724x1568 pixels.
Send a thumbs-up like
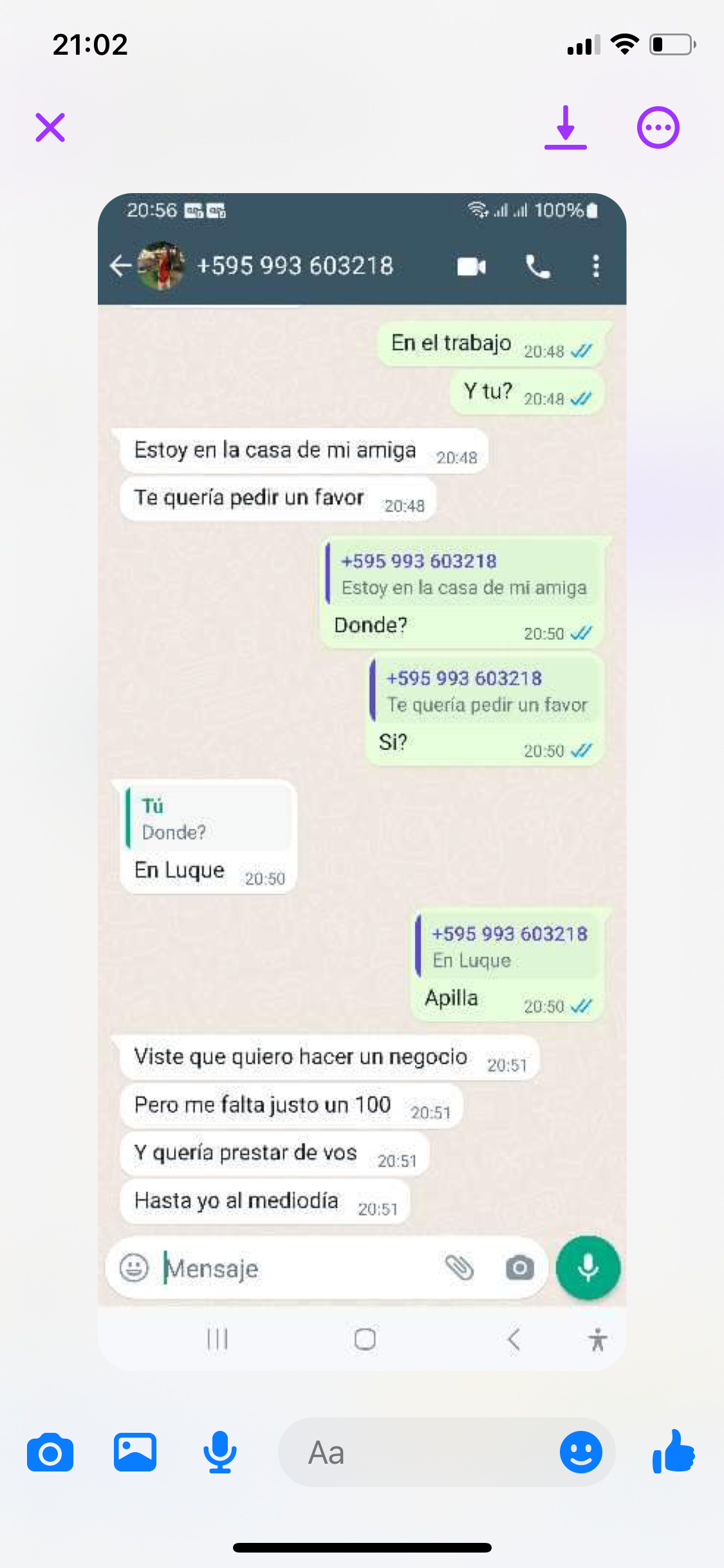[x=673, y=1451]
